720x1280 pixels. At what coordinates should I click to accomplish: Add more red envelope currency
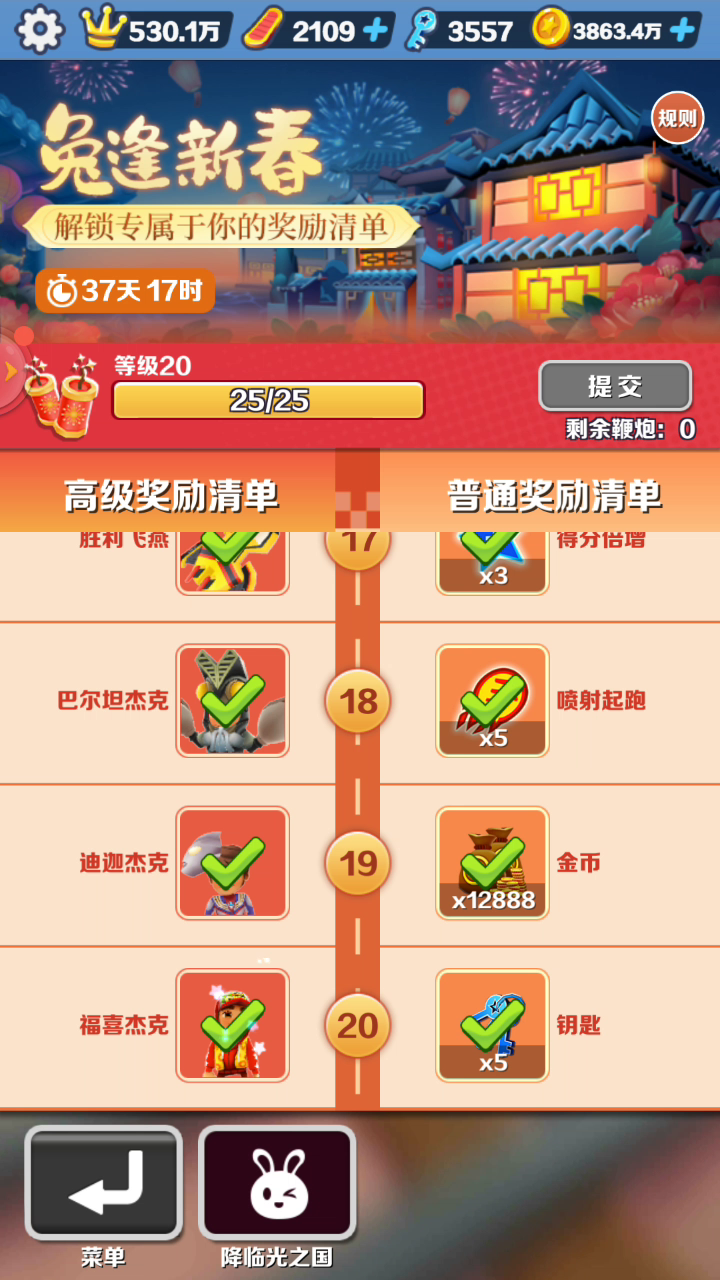(x=375, y=31)
